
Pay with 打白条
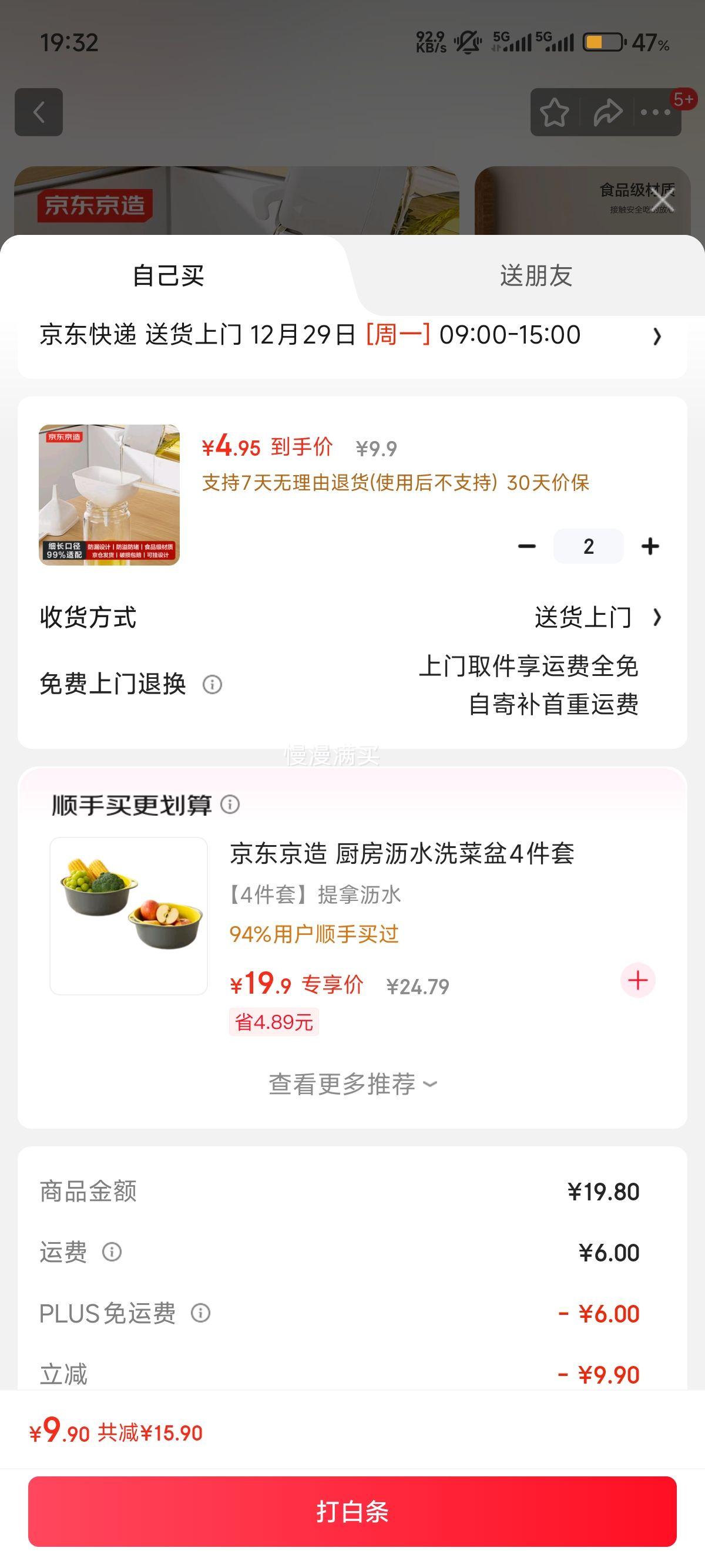click(x=352, y=1512)
